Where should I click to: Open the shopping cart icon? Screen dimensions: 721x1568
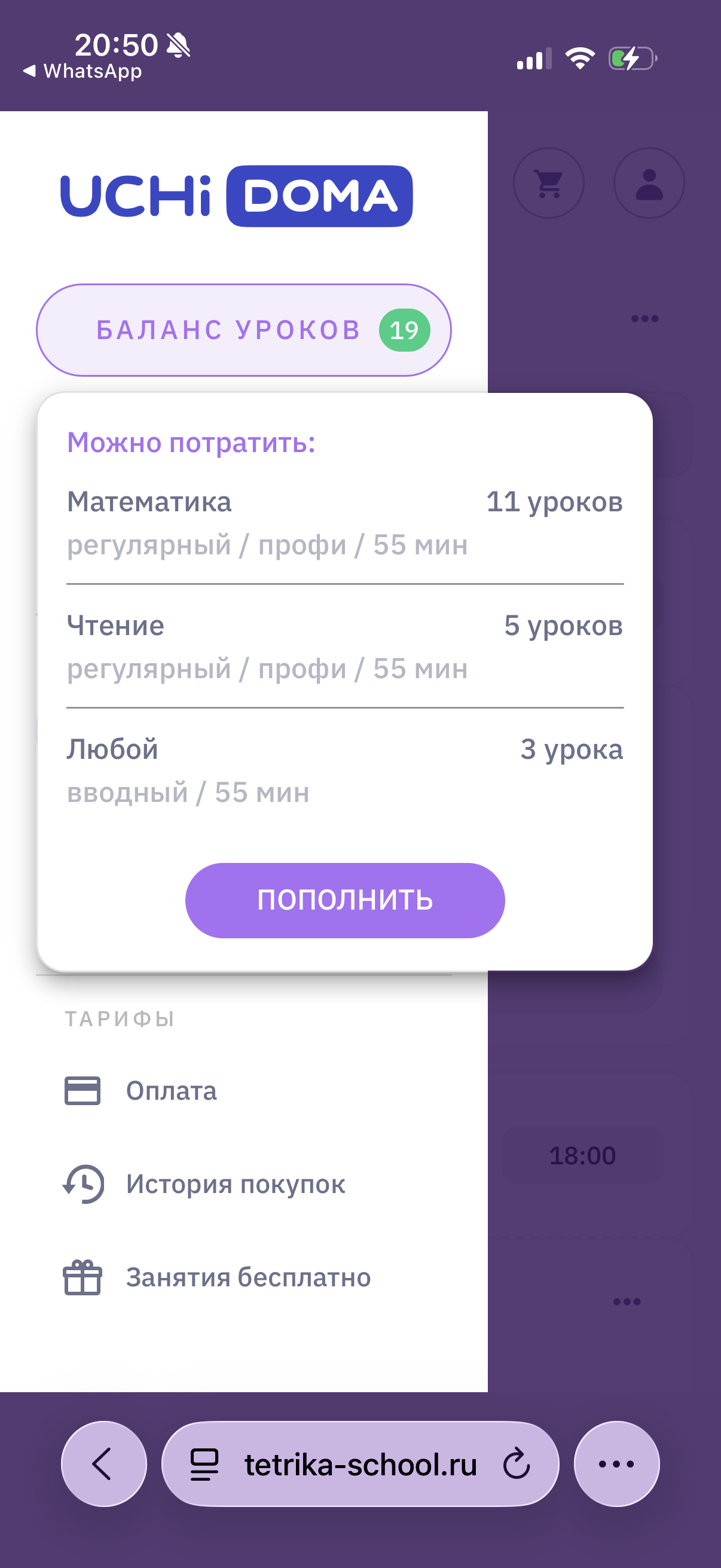[548, 182]
